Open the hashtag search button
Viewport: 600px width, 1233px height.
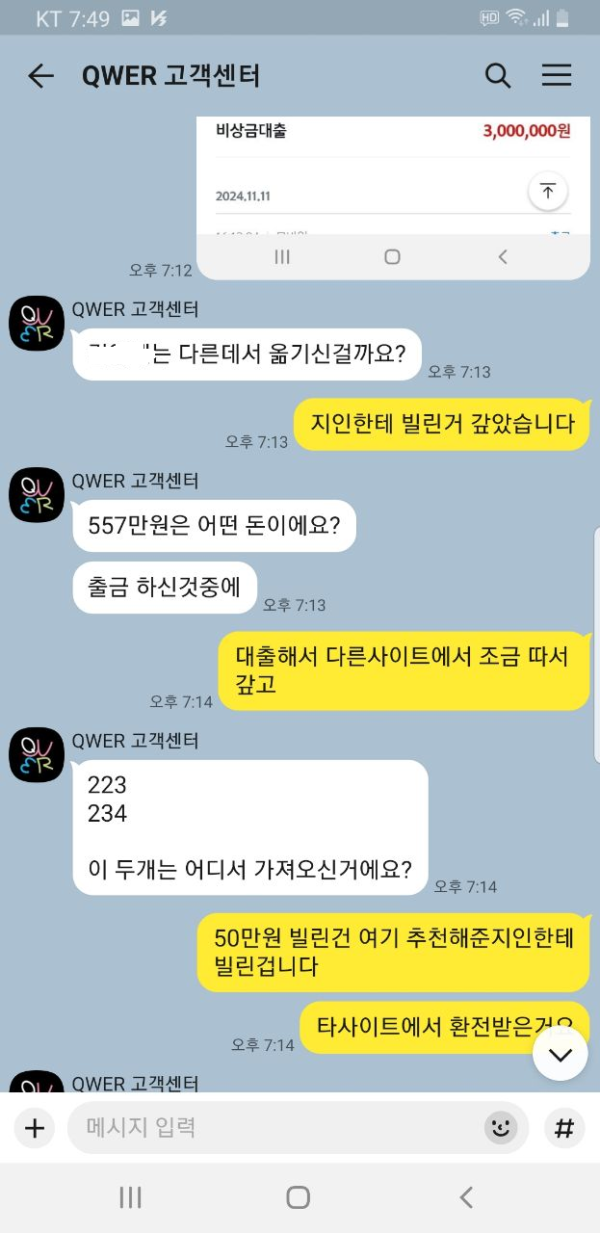click(x=564, y=1128)
